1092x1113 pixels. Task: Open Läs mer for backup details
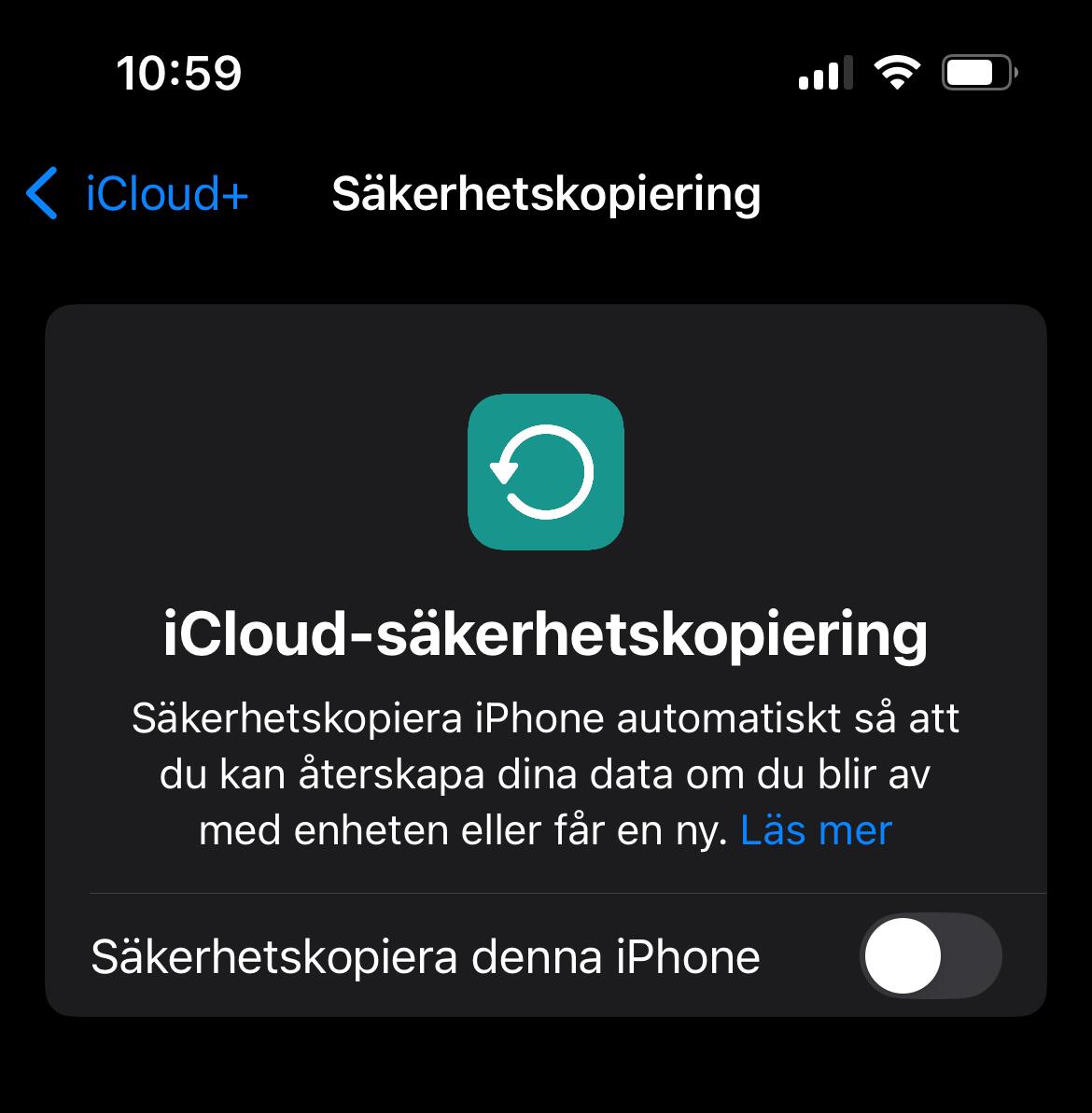tap(815, 829)
